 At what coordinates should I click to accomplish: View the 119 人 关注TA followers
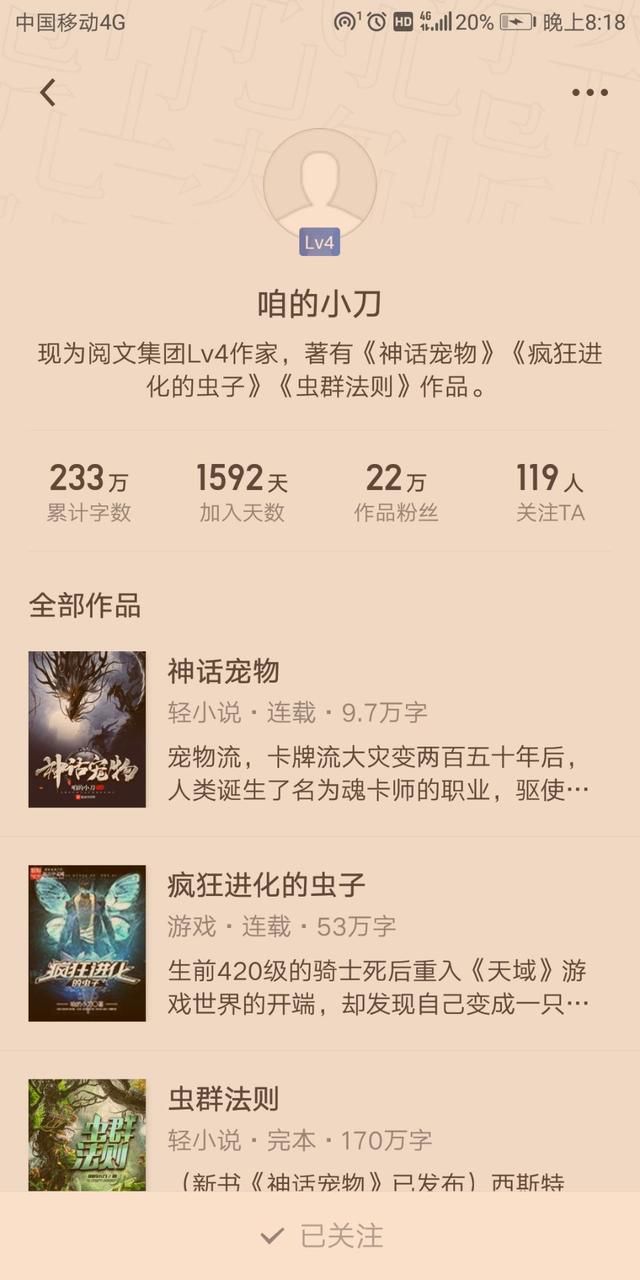(x=549, y=493)
